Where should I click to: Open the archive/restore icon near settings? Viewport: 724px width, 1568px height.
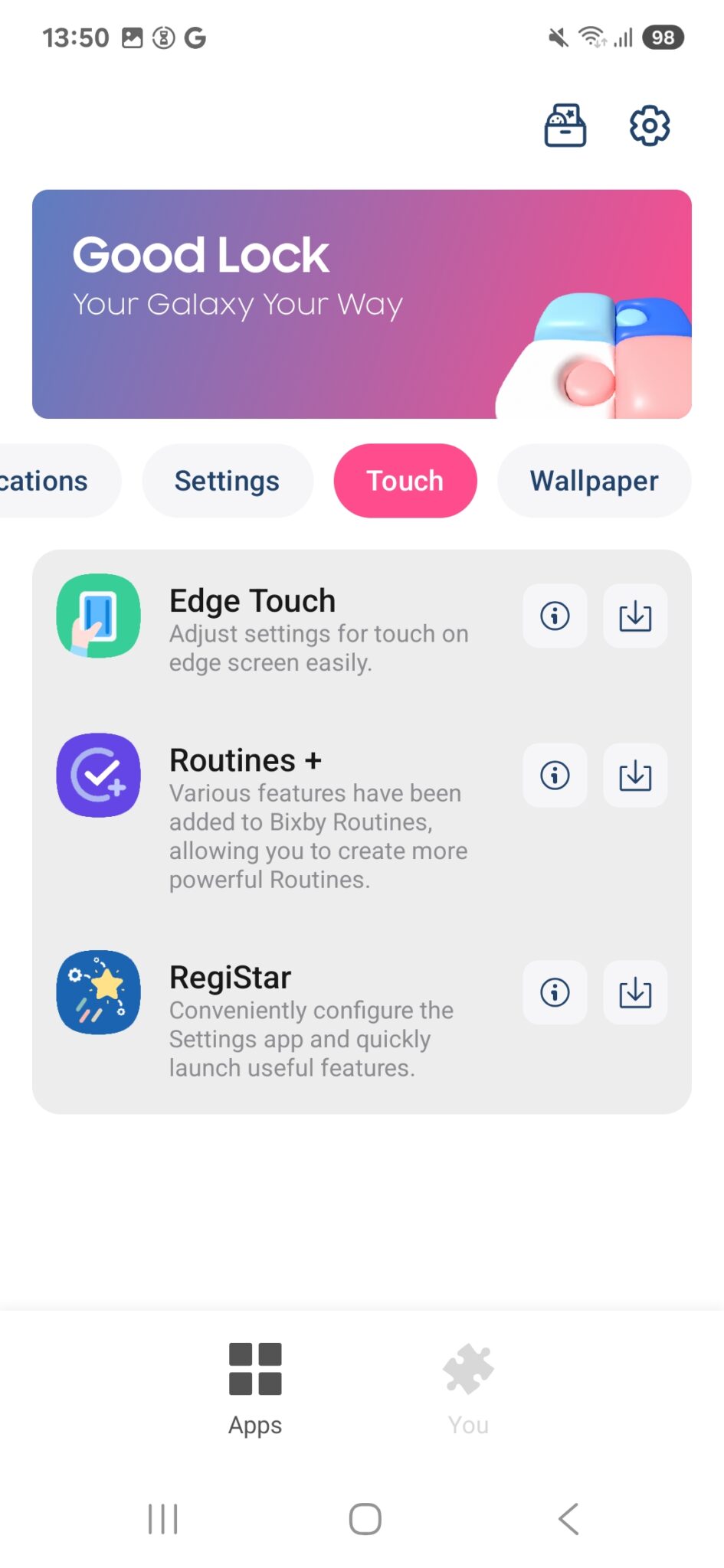(565, 126)
